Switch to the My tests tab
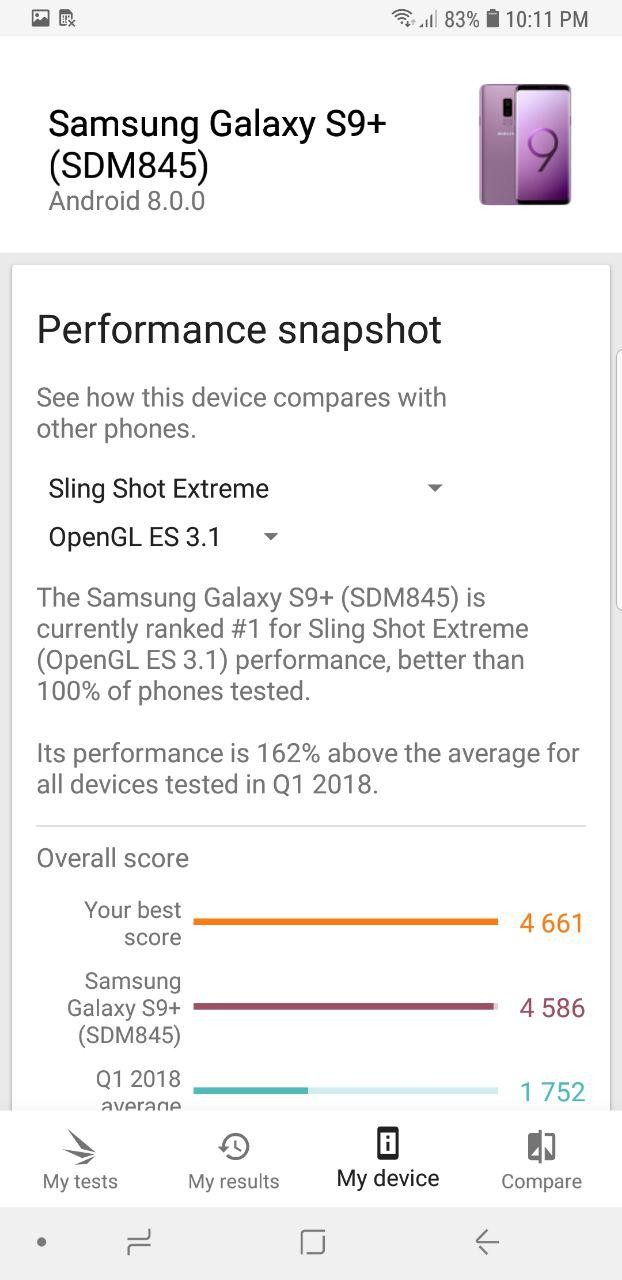This screenshot has width=622, height=1280. click(x=80, y=1160)
